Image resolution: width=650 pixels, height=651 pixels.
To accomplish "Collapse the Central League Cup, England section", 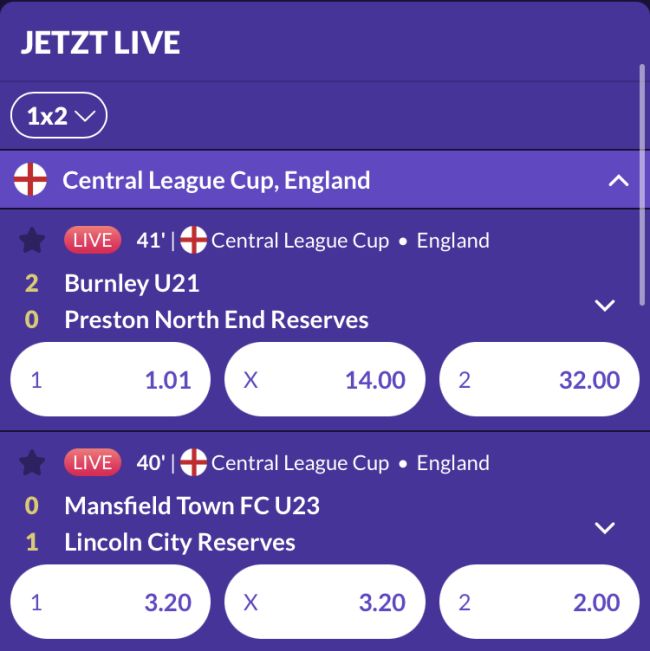I will tap(618, 181).
